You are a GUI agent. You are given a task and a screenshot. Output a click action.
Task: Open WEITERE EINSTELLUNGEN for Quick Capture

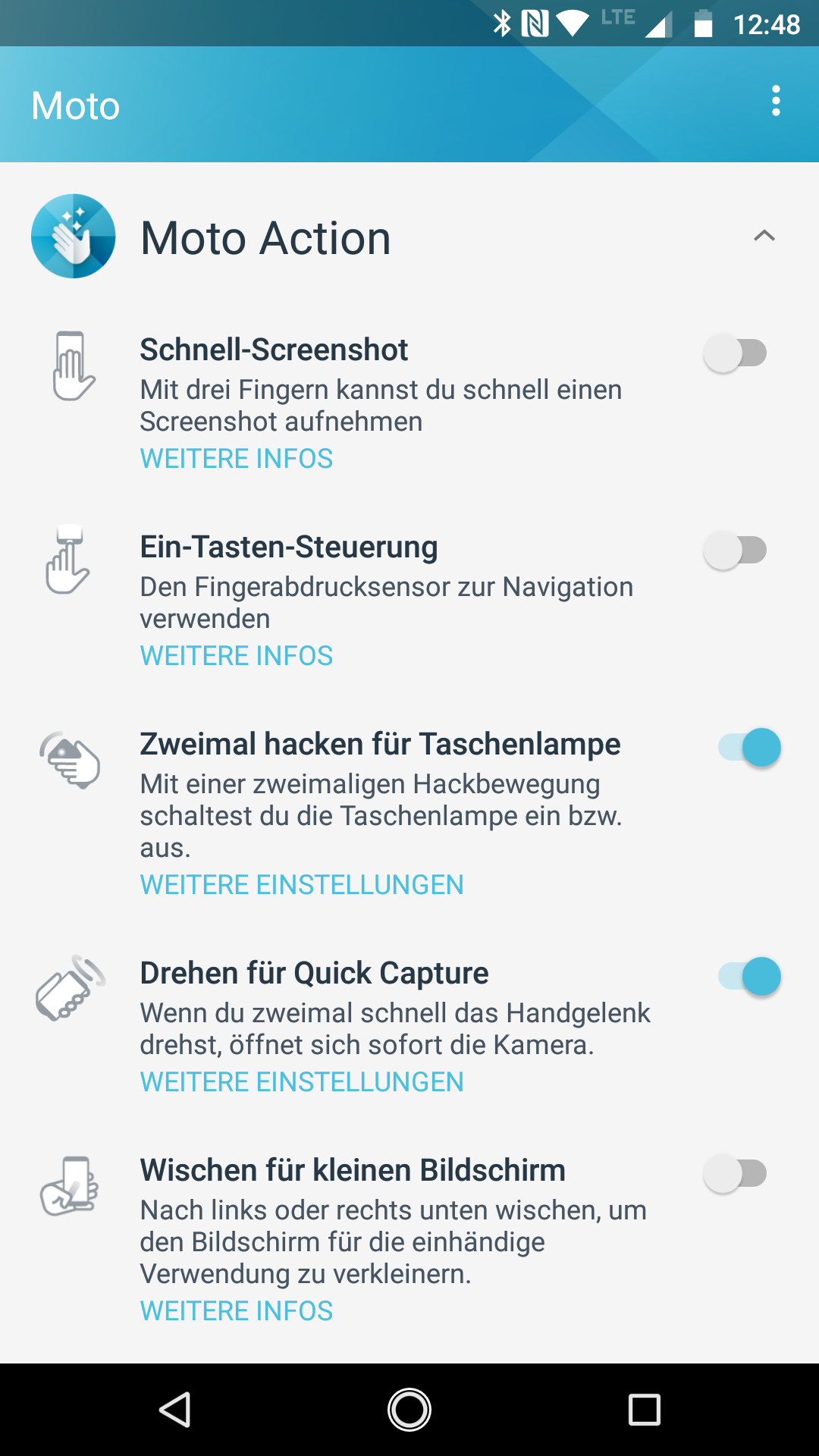[302, 1082]
